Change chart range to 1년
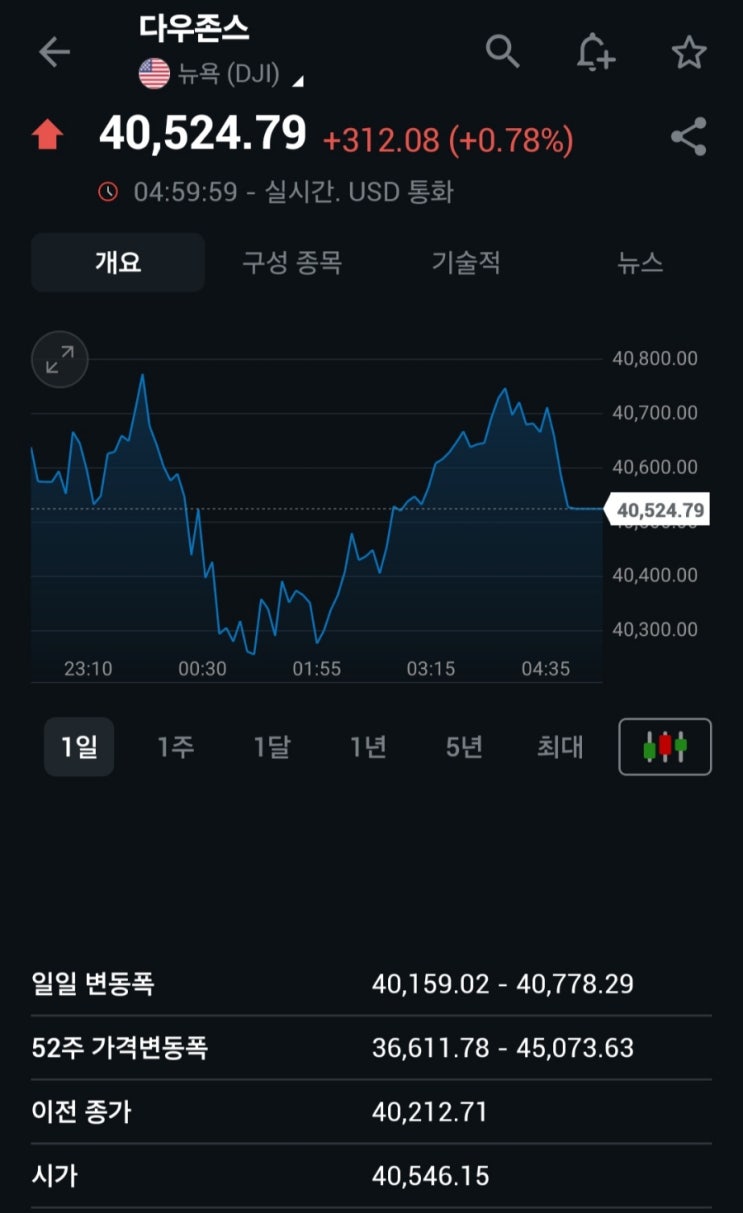Viewport: 743px width, 1213px height. (x=367, y=747)
